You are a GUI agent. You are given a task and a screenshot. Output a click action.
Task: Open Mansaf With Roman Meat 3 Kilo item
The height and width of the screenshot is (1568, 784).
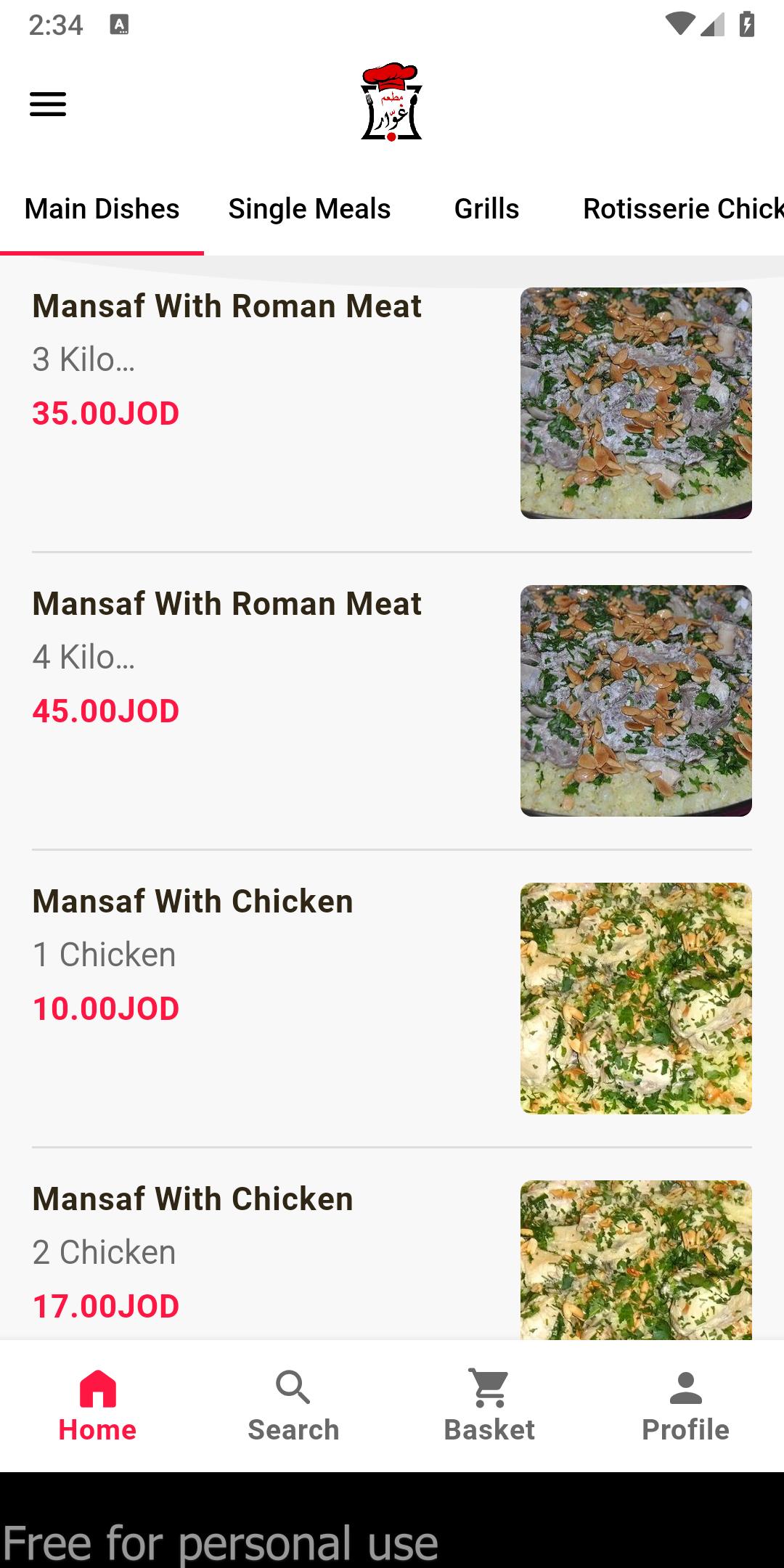tap(392, 403)
